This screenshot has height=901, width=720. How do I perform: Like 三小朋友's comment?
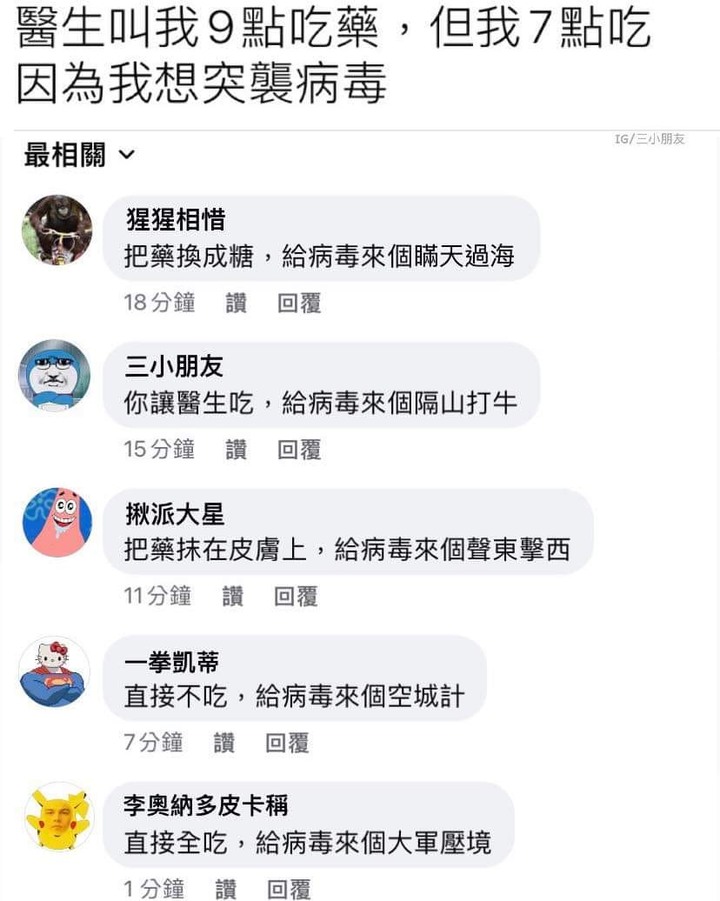236,450
